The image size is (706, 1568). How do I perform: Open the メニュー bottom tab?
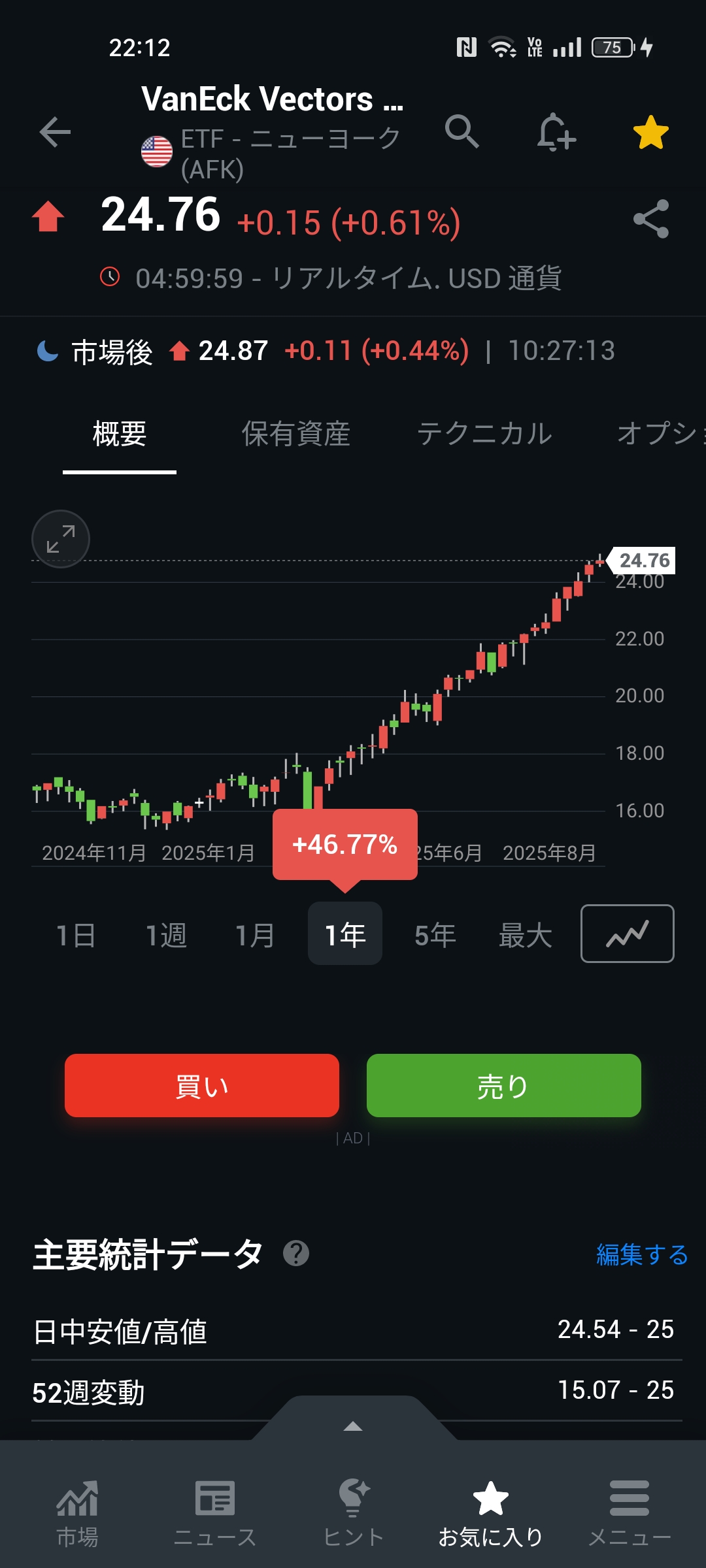click(629, 1514)
